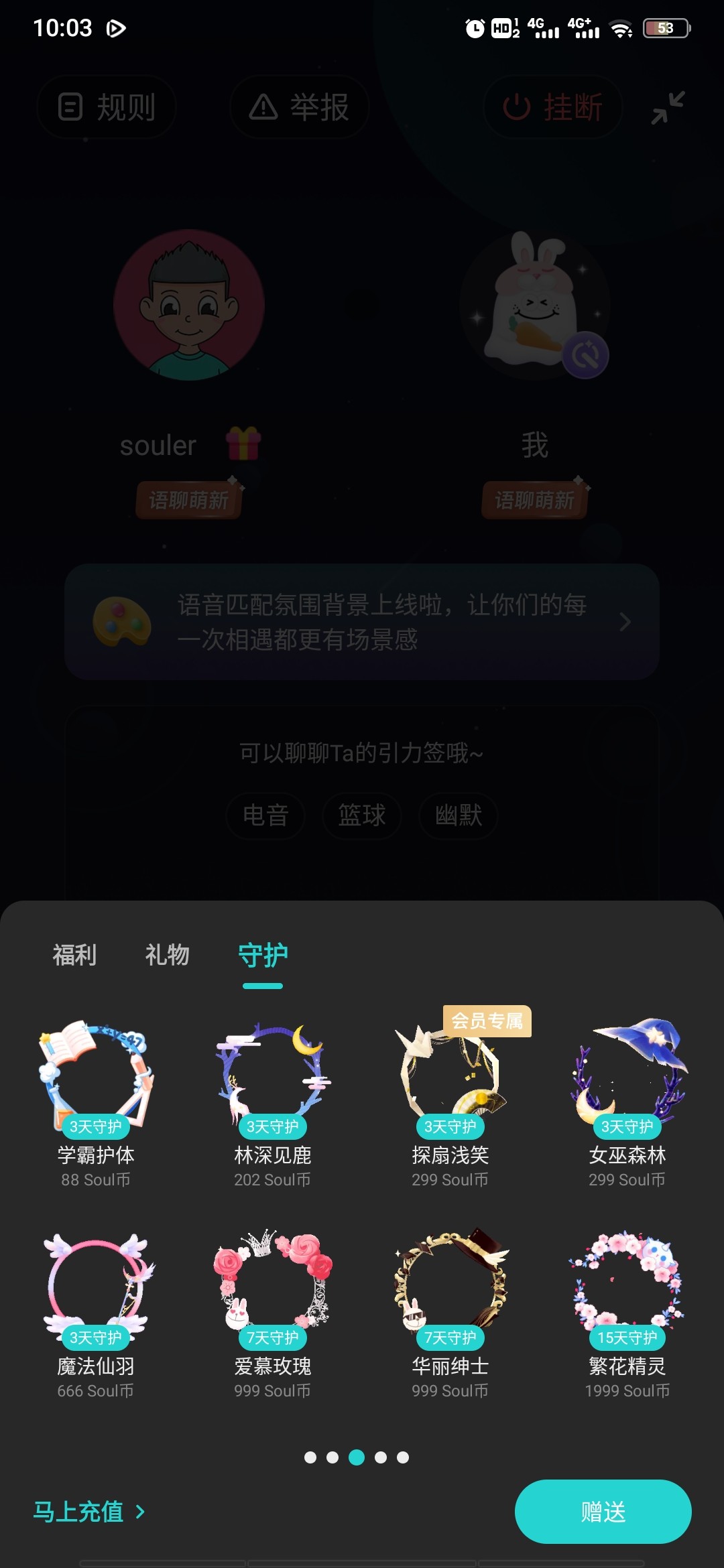Open the 规则 rules button
724x1568 pixels.
pos(107,107)
